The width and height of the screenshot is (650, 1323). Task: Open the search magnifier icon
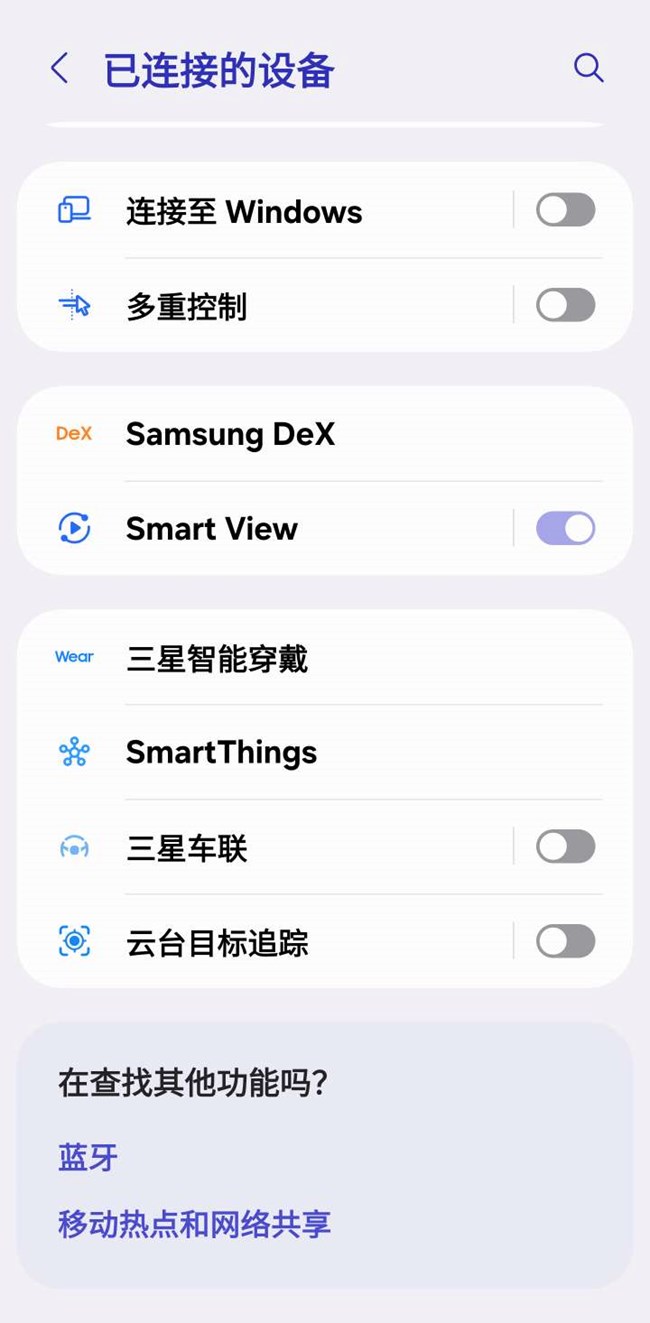click(x=588, y=68)
